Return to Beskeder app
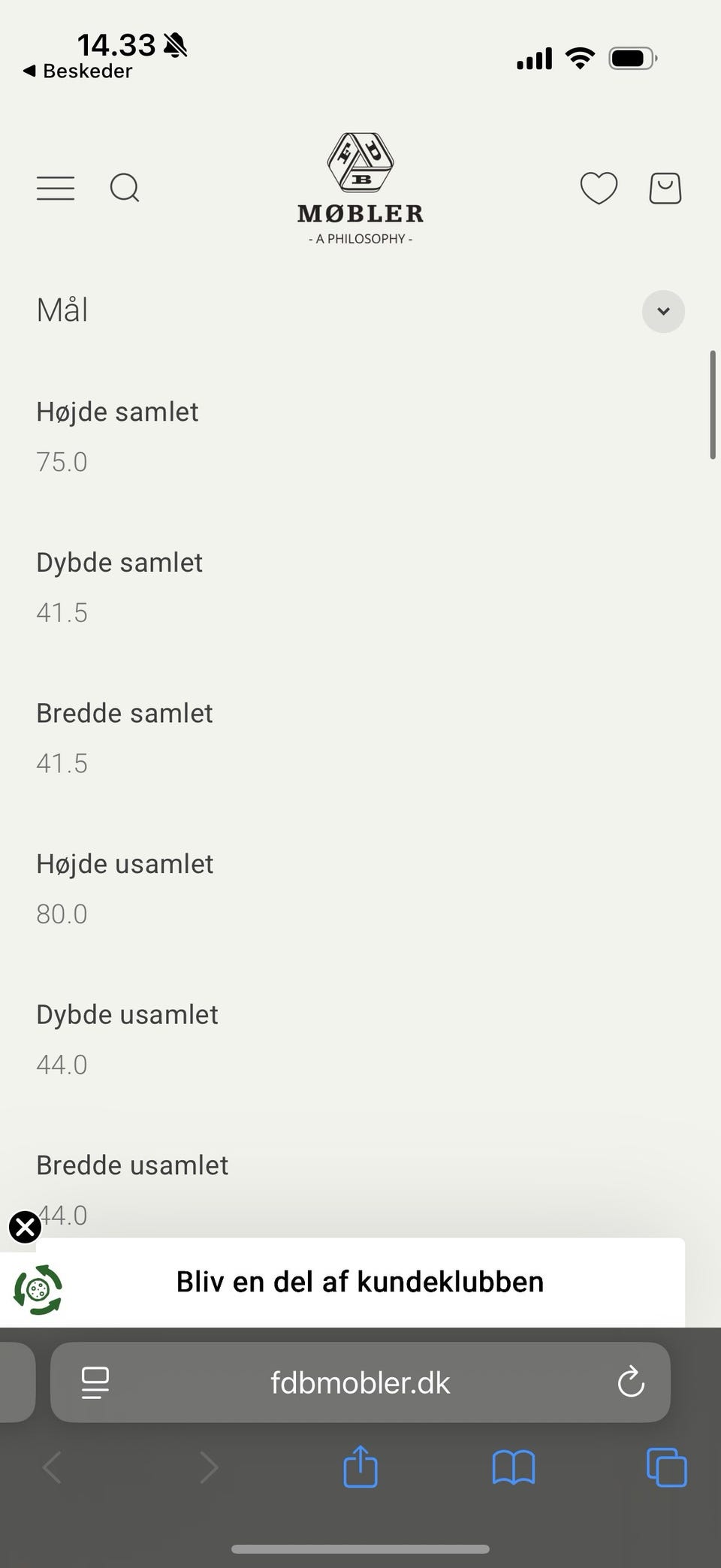Image resolution: width=721 pixels, height=1568 pixels. point(77,71)
